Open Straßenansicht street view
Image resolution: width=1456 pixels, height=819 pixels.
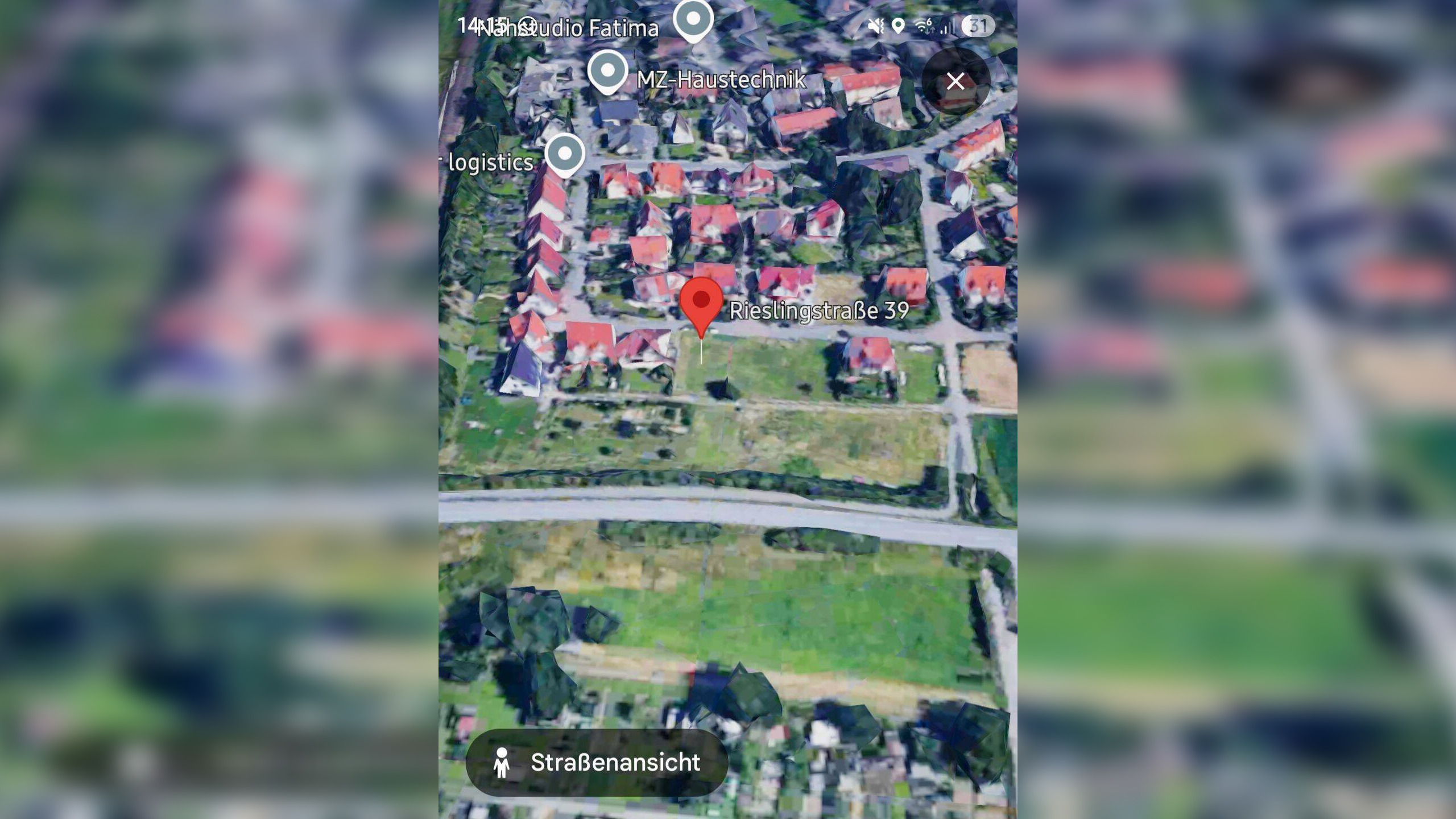coord(597,762)
